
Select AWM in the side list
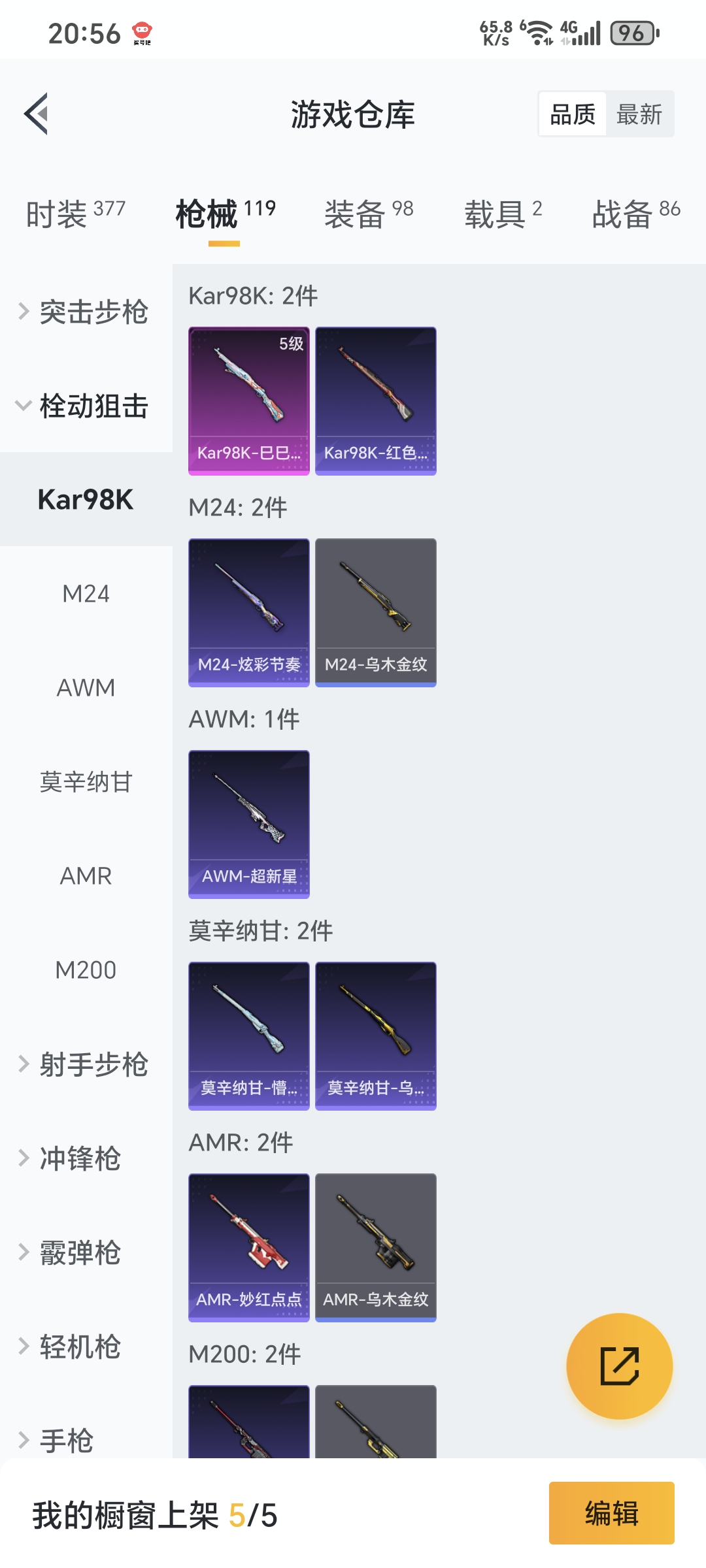pos(86,688)
